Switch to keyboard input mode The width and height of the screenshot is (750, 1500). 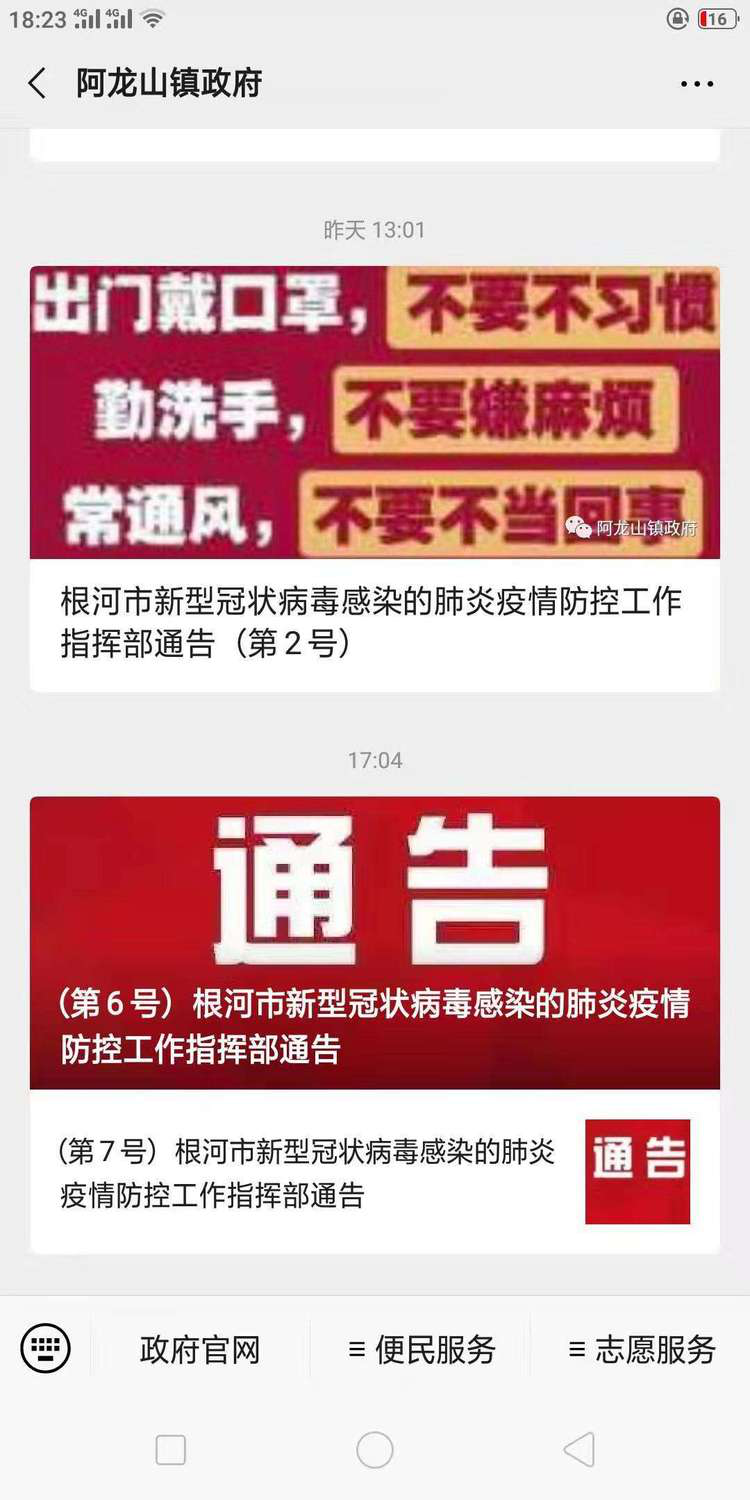(x=45, y=1349)
